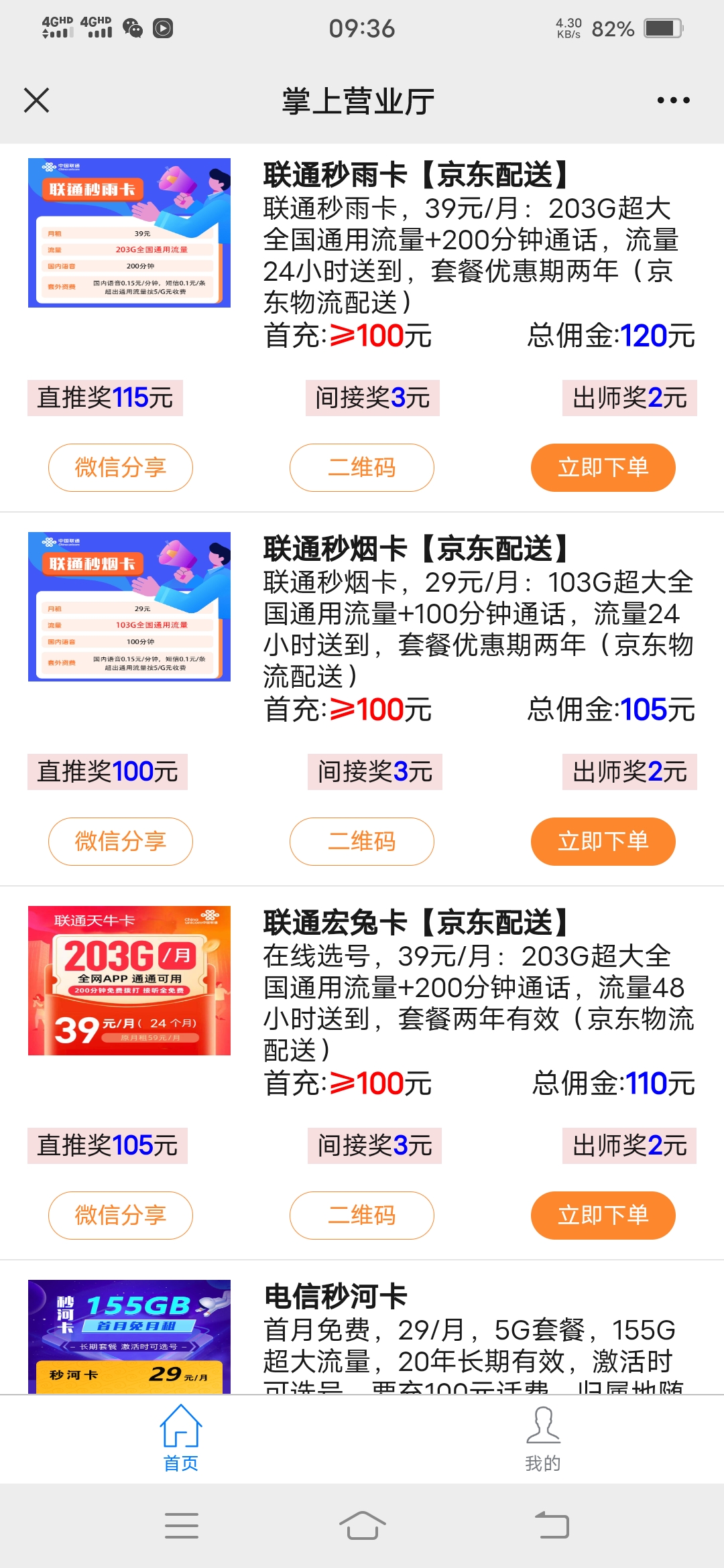724x1568 pixels.
Task: Open the 联通秒雨卡 product image
Action: pyautogui.click(x=129, y=233)
